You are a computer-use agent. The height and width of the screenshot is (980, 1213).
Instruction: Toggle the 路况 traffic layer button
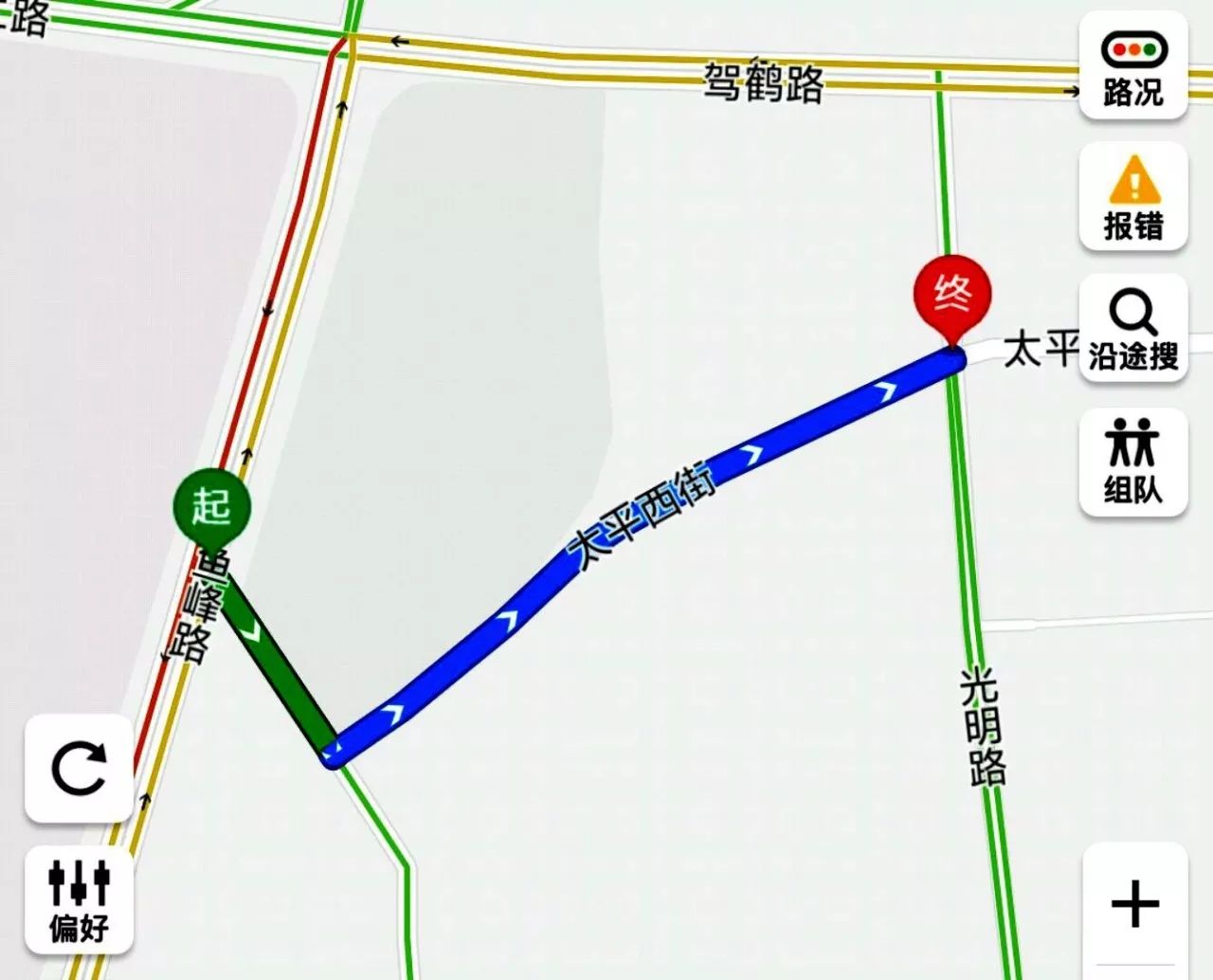click(1132, 66)
